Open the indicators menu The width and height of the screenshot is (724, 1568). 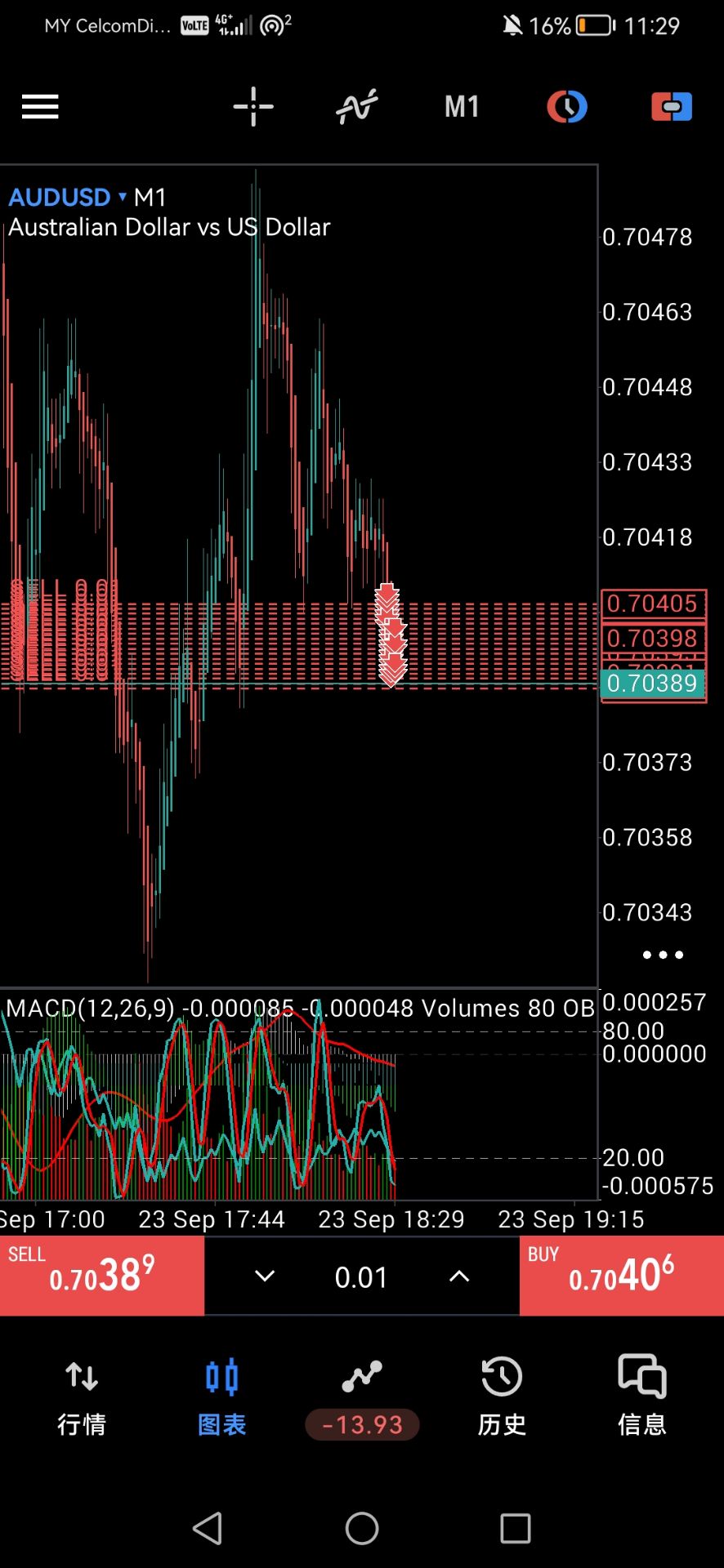357,107
